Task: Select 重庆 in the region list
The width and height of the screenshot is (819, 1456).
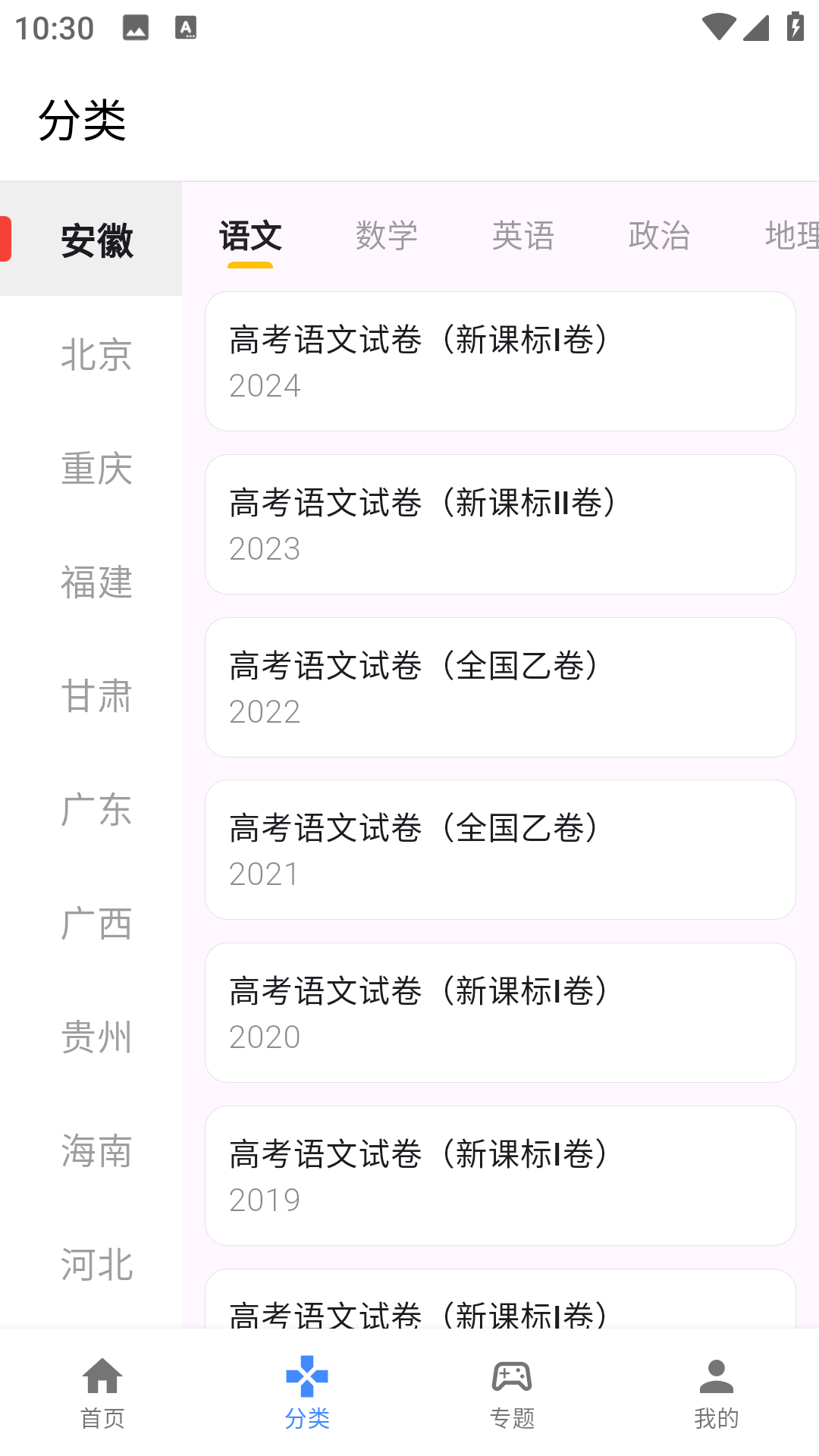Action: pos(96,469)
